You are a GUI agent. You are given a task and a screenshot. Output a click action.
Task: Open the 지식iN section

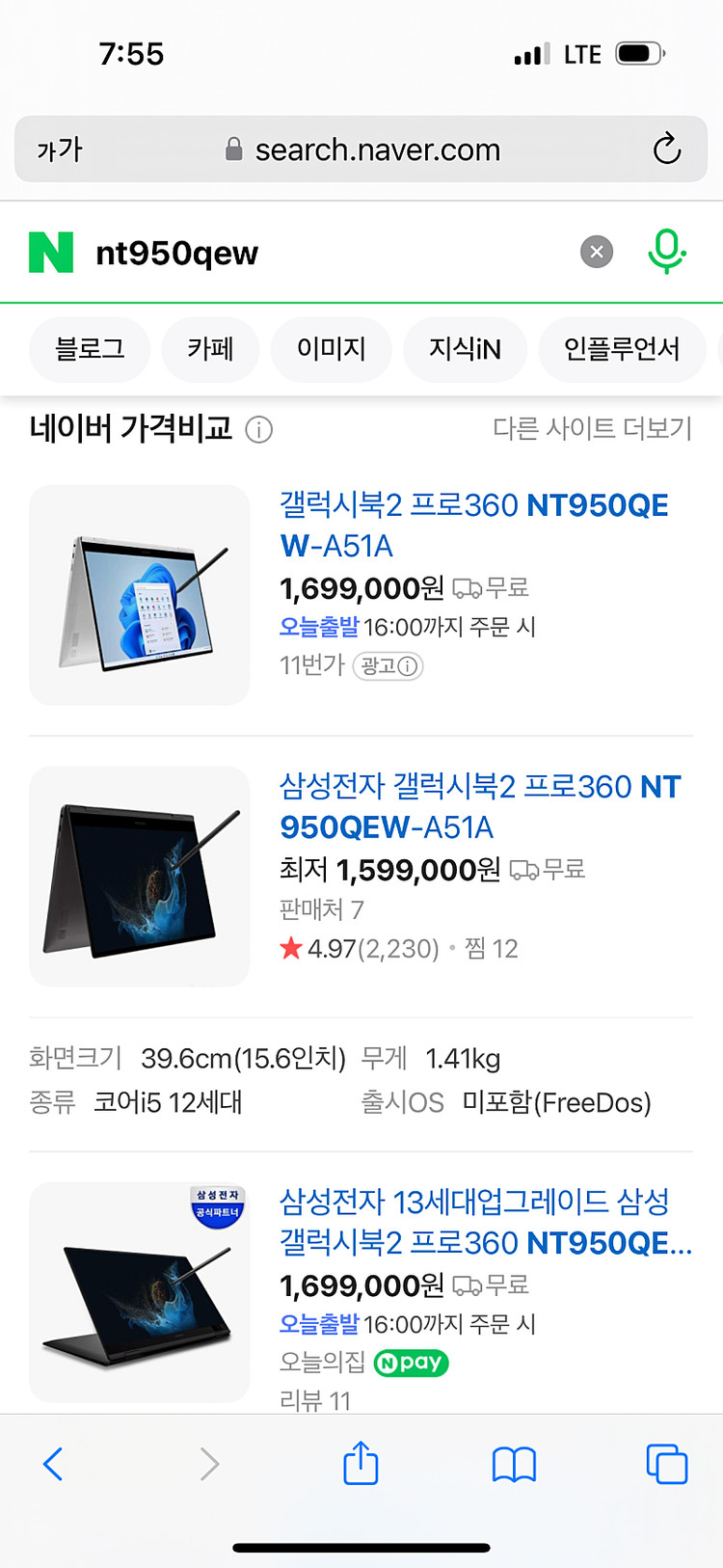point(465,349)
